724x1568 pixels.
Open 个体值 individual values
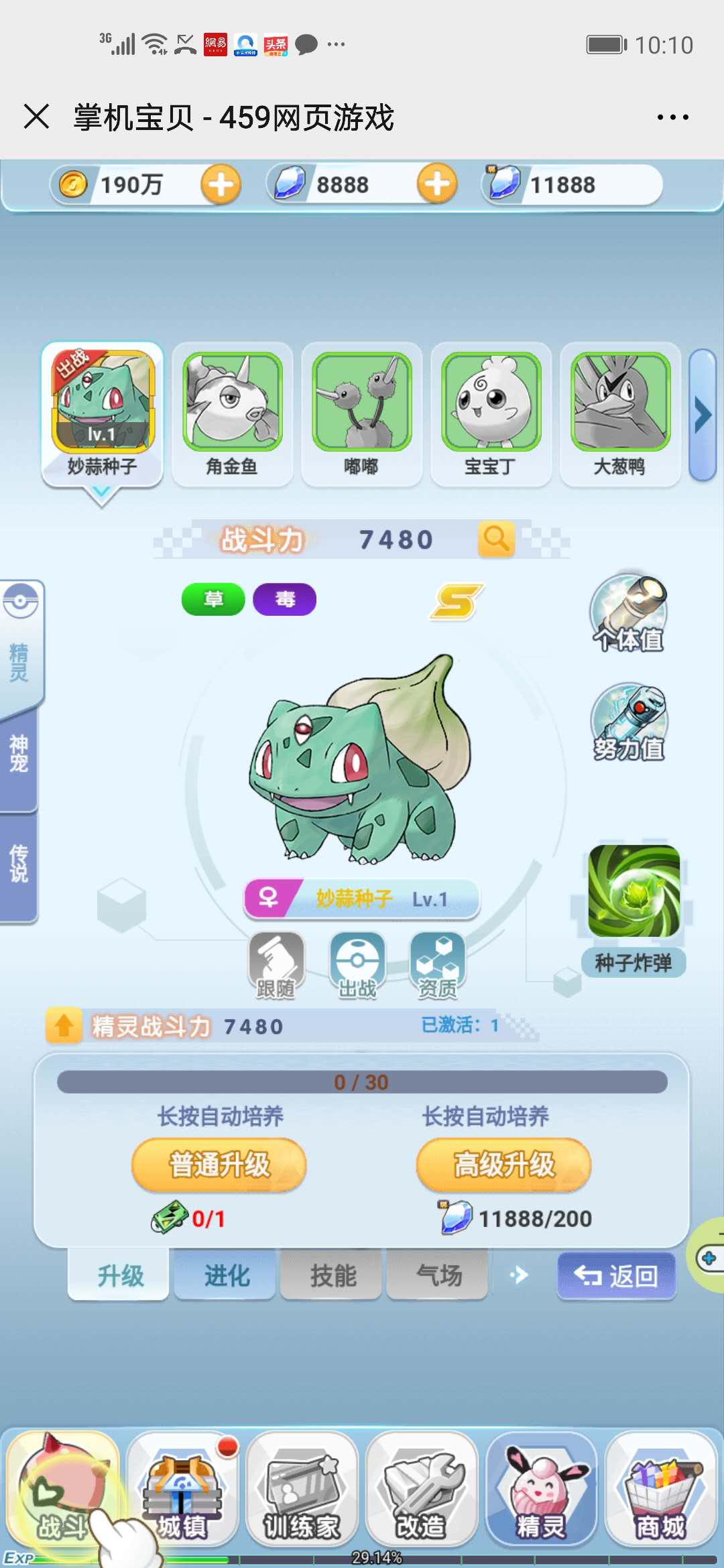(628, 613)
